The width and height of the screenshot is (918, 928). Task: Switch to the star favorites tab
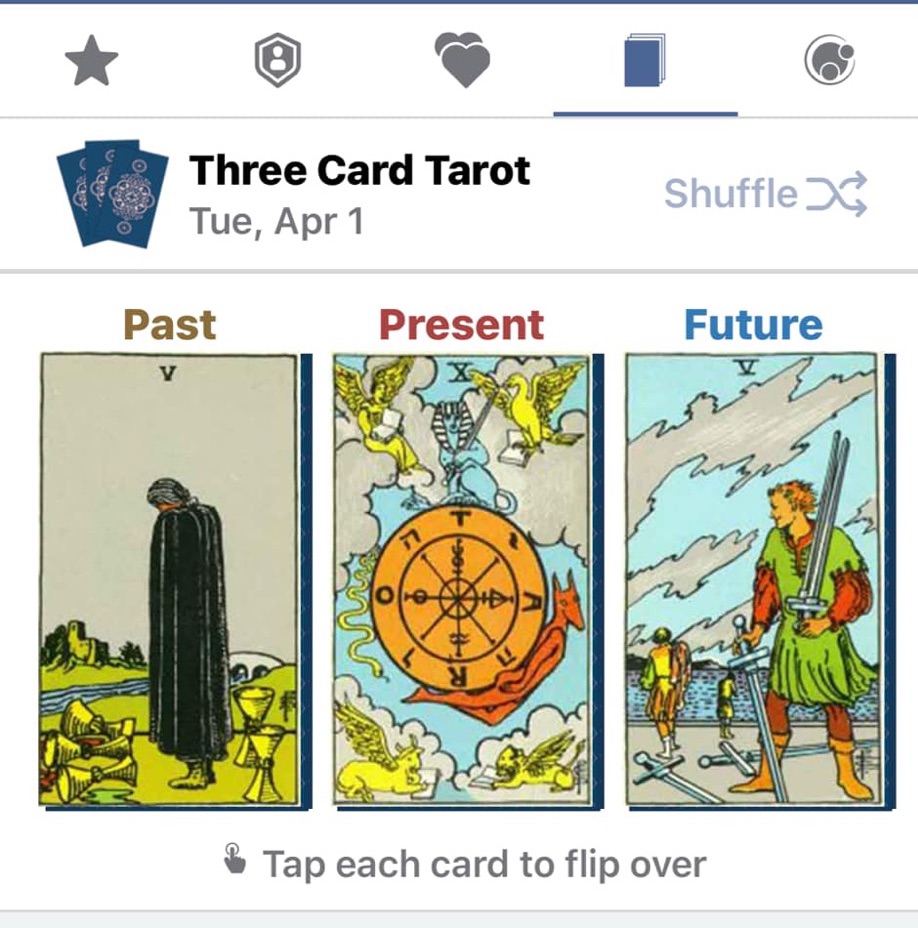click(x=91, y=63)
